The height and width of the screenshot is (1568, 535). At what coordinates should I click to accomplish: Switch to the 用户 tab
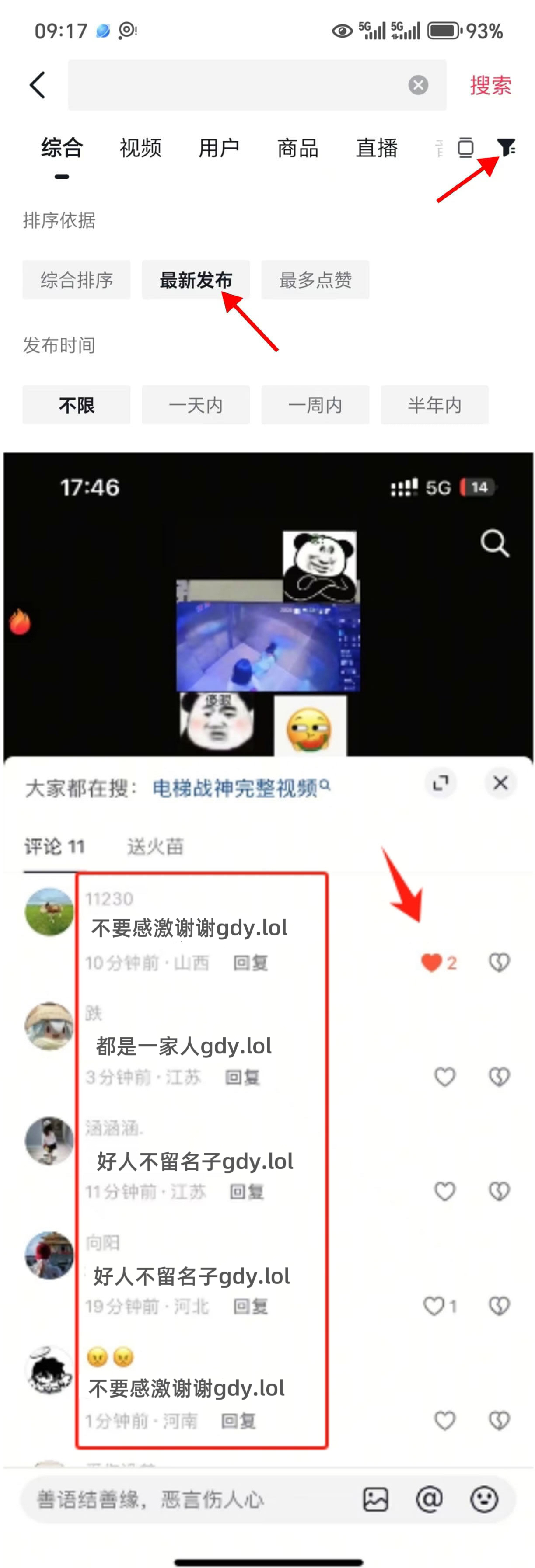219,148
